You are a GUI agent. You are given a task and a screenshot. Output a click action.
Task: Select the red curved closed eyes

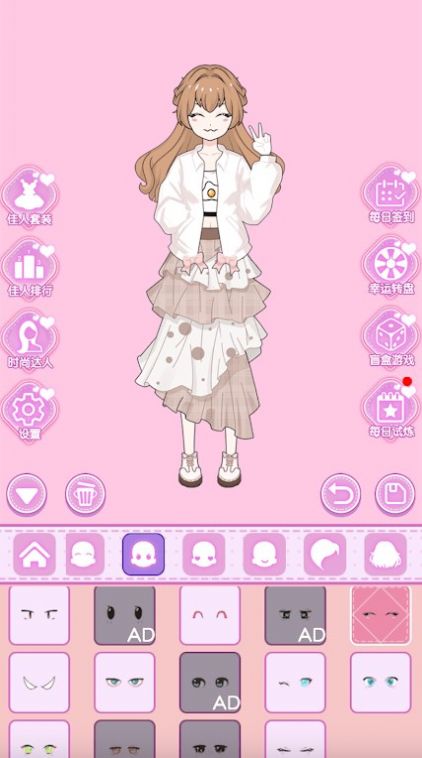(210, 615)
